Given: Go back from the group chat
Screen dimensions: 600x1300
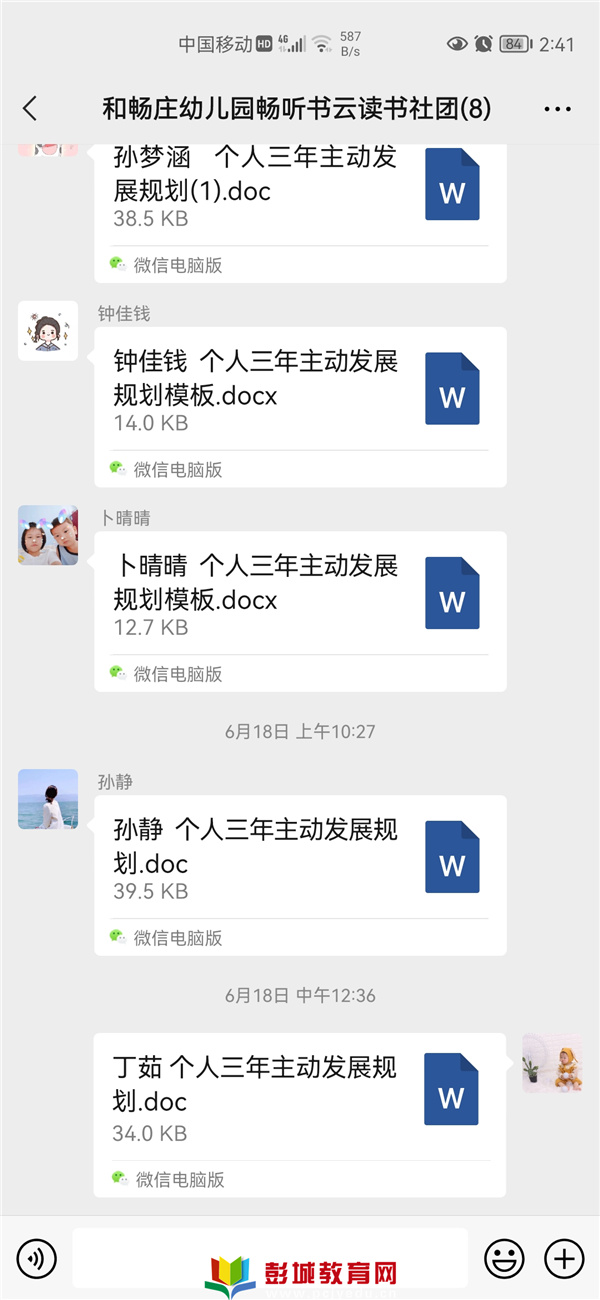Looking at the screenshot, I should click(30, 108).
